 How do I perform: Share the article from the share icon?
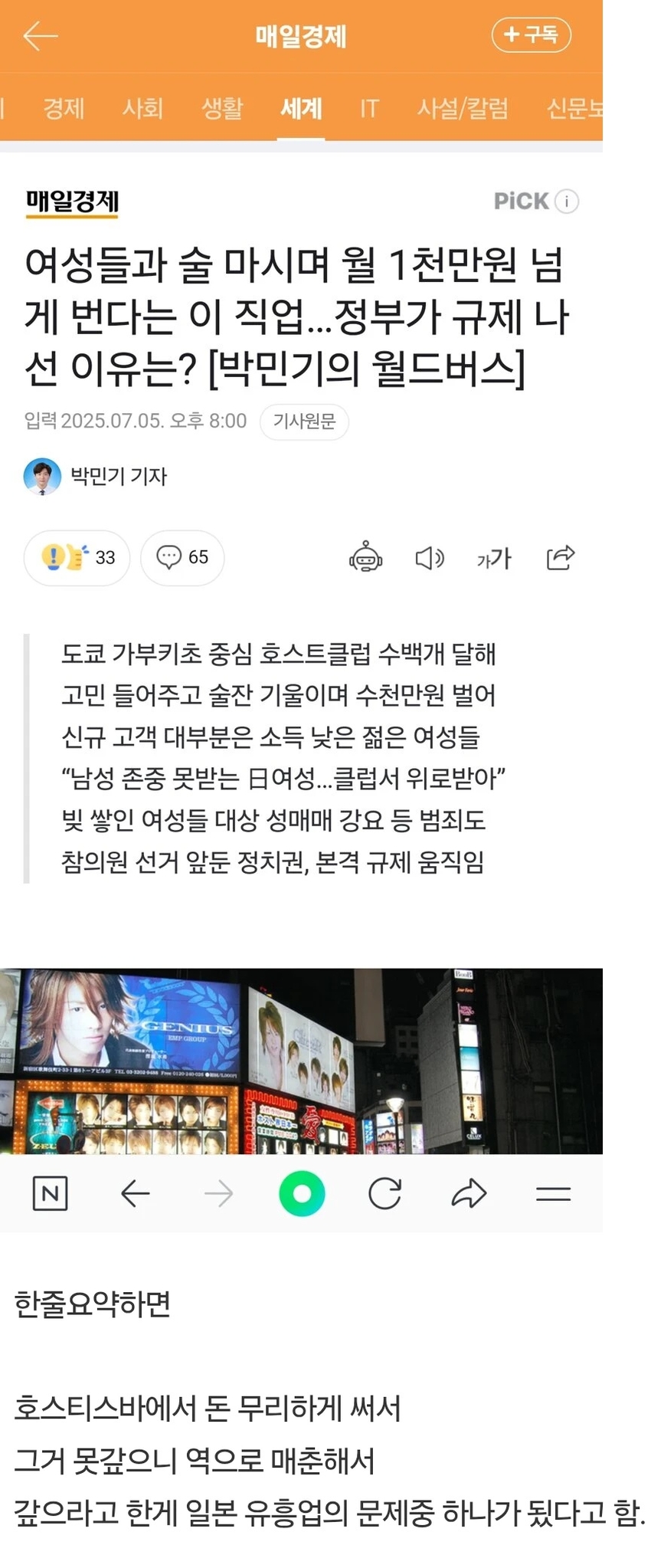(561, 558)
